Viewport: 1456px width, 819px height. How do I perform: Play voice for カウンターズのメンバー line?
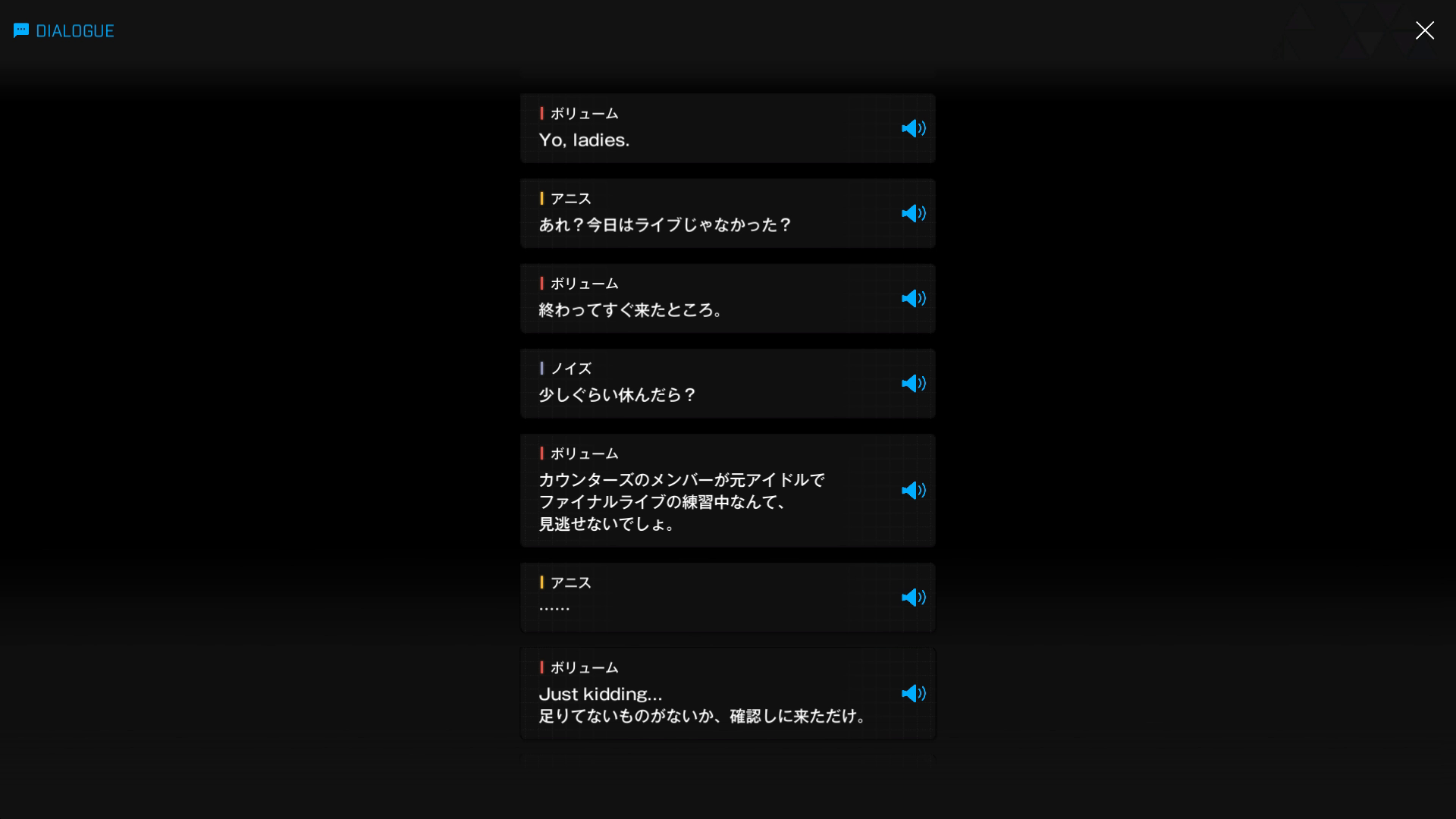click(x=913, y=491)
